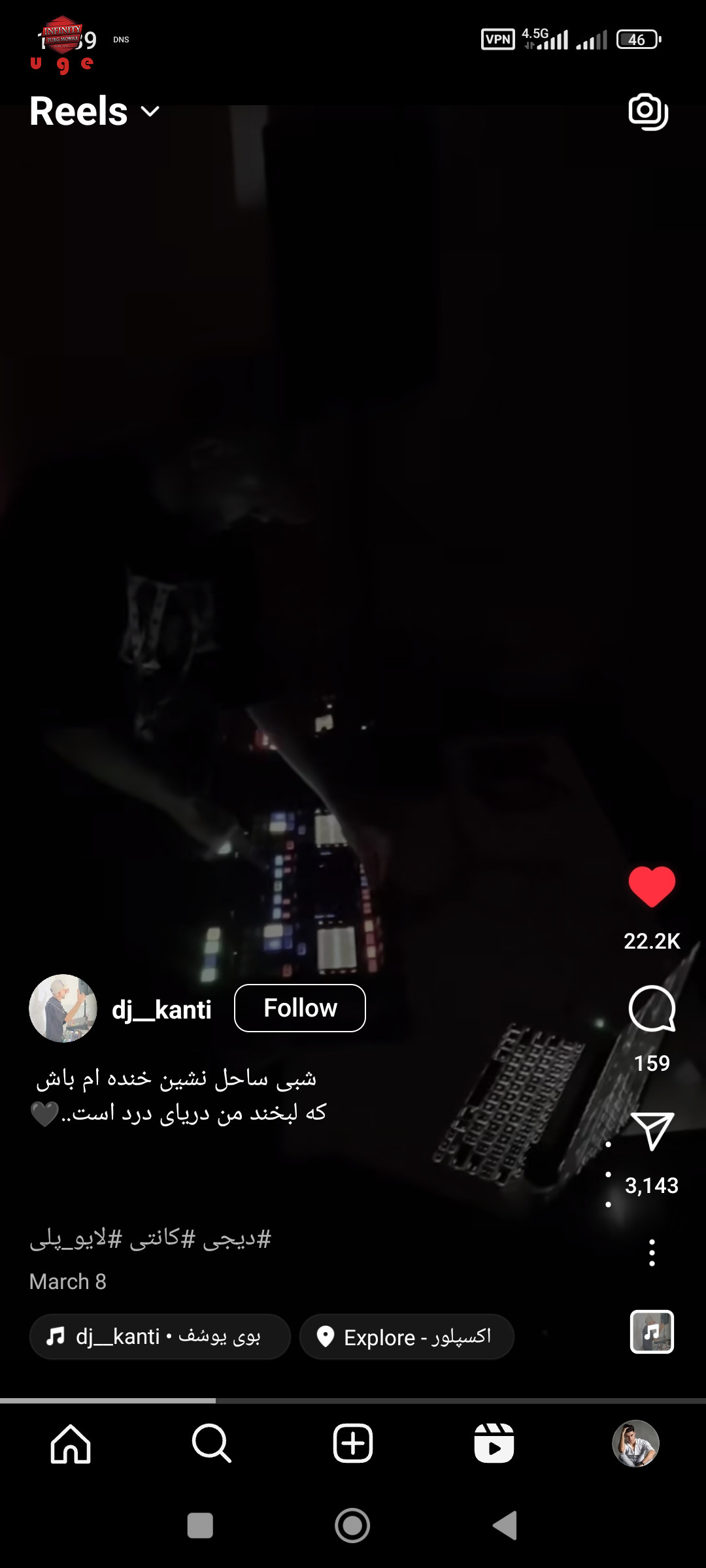Open the Explore location chip
Image resolution: width=706 pixels, height=1568 pixels.
[407, 1337]
